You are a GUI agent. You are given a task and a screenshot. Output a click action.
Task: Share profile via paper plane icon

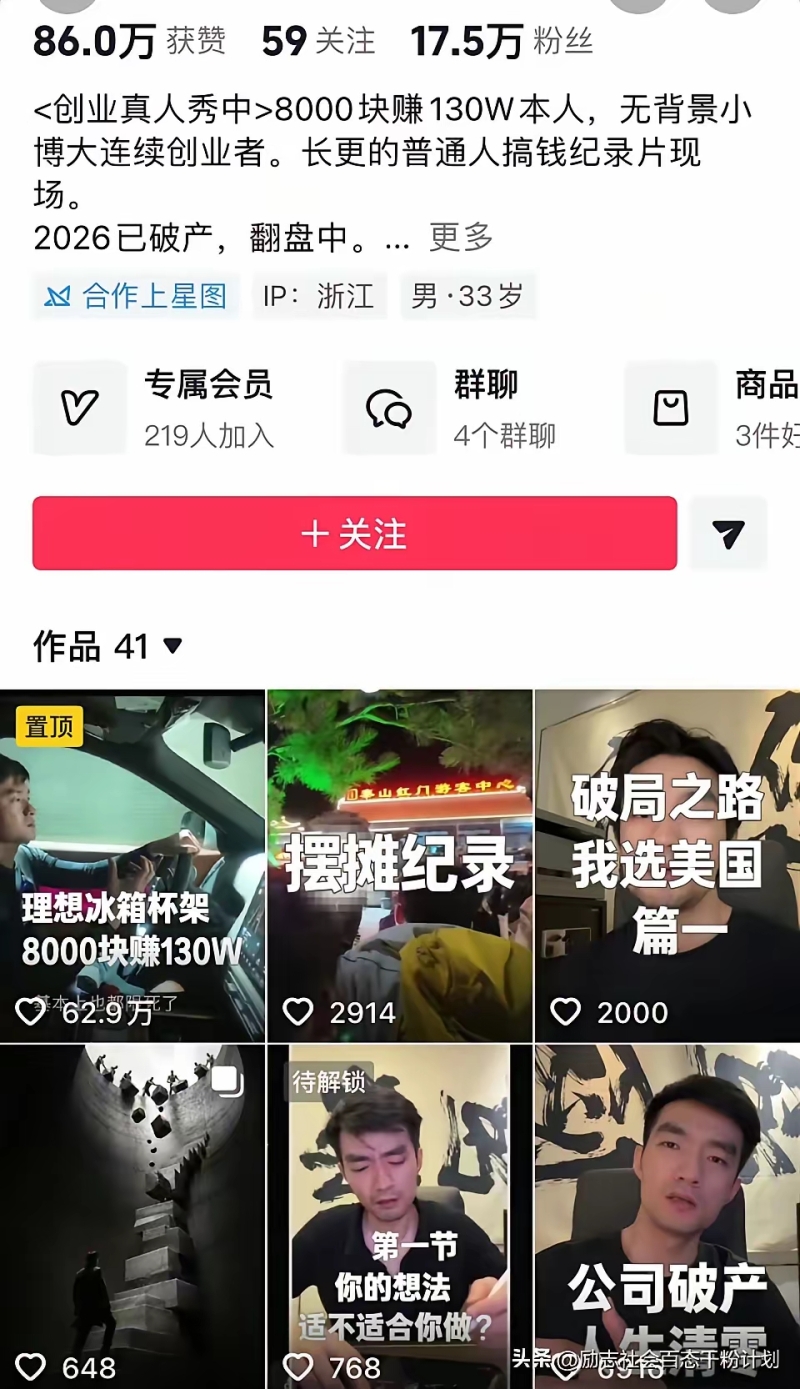coord(728,534)
